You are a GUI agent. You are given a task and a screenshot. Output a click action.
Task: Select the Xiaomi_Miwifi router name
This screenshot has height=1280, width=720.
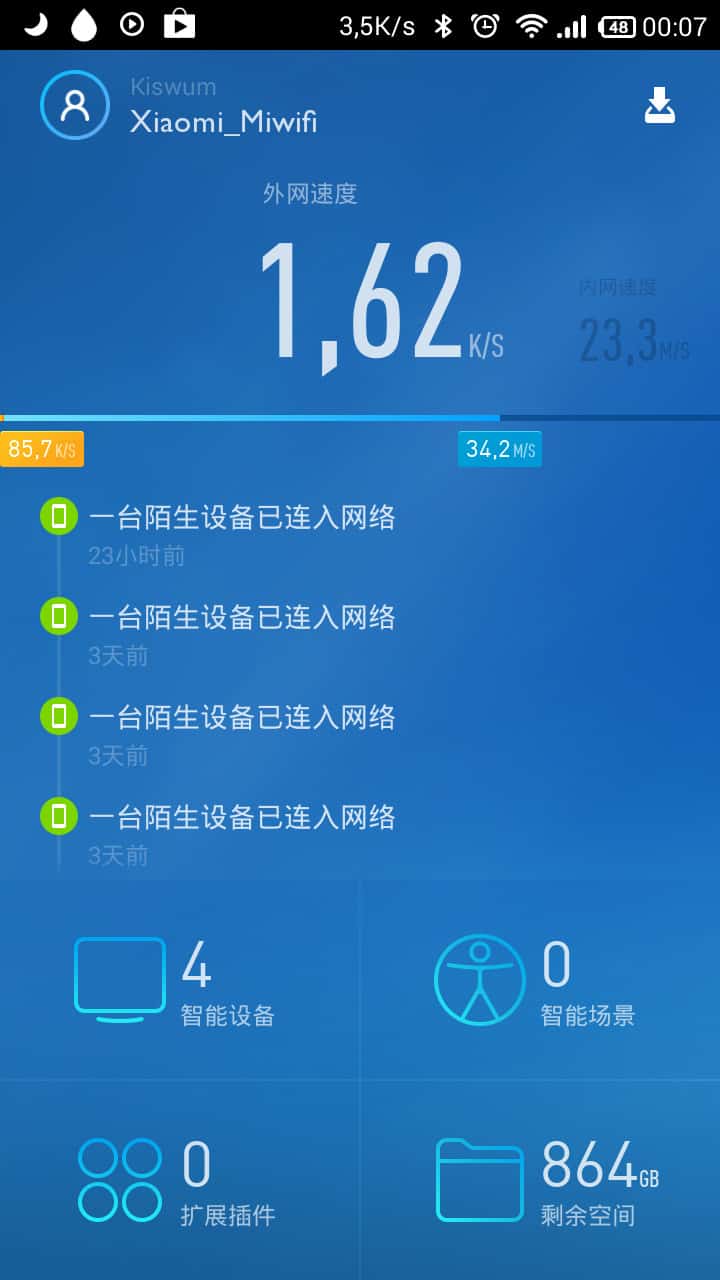tap(224, 122)
